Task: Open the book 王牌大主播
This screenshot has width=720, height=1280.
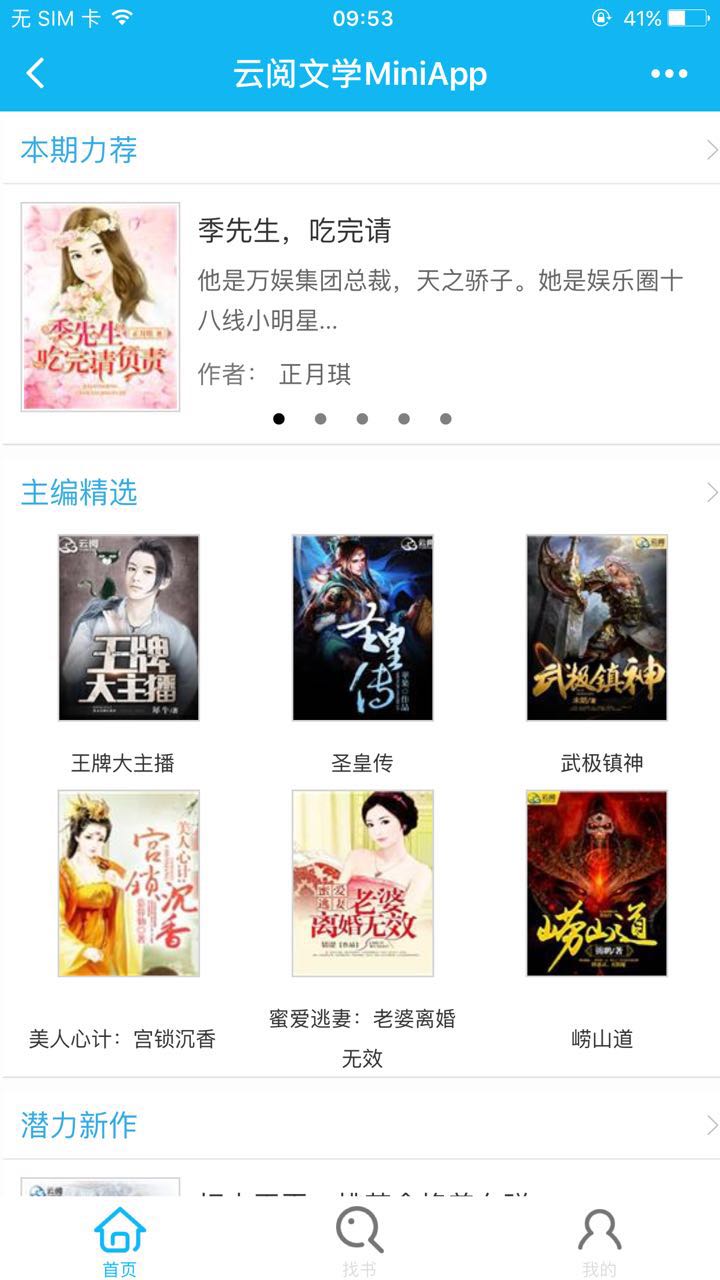Action: pos(128,628)
